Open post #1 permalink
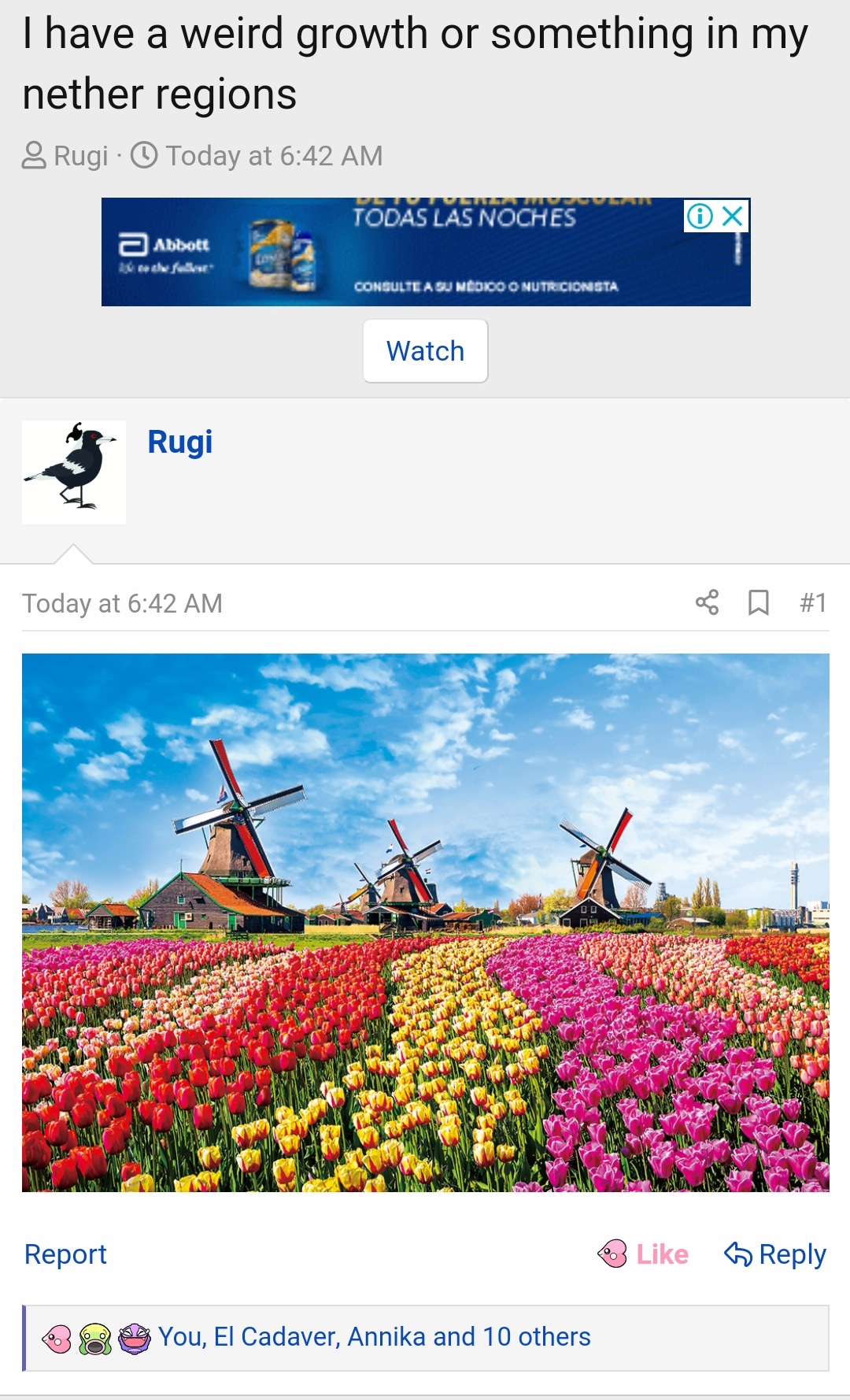The width and height of the screenshot is (850, 1400). coord(812,602)
